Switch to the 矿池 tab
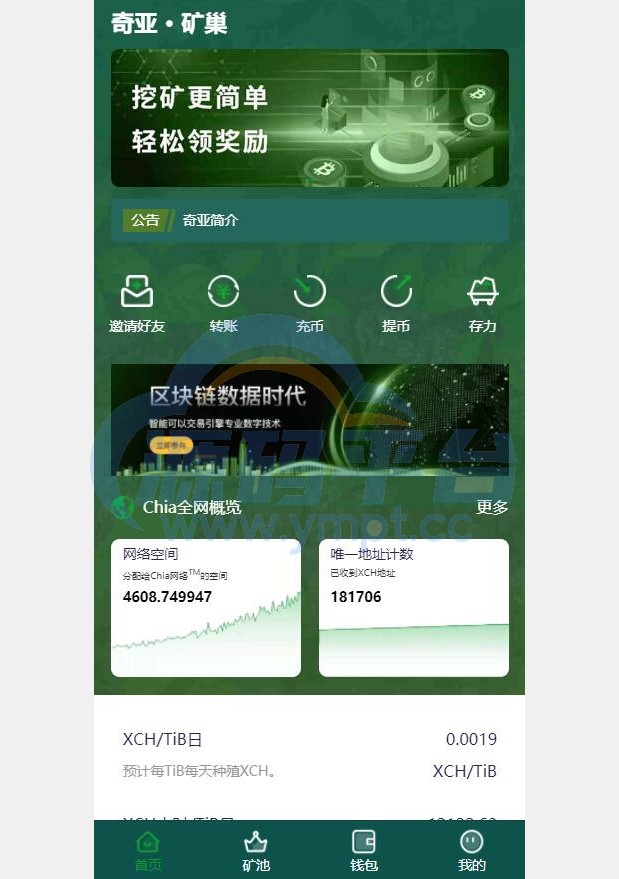The width and height of the screenshot is (619, 879). point(256,851)
